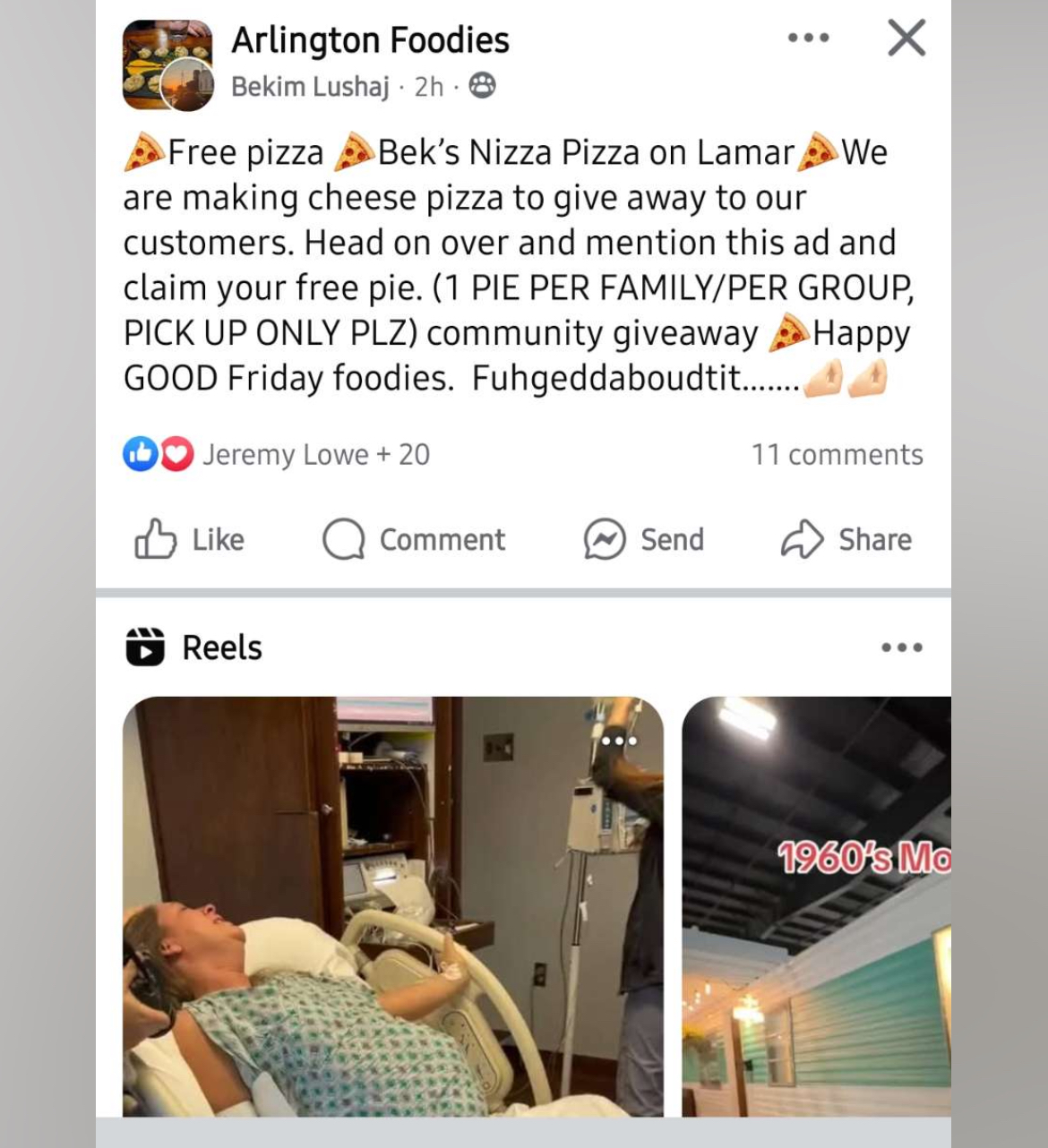Screen dimensions: 1048x1148
Task: Dismiss the post with the X
Action: pos(906,39)
